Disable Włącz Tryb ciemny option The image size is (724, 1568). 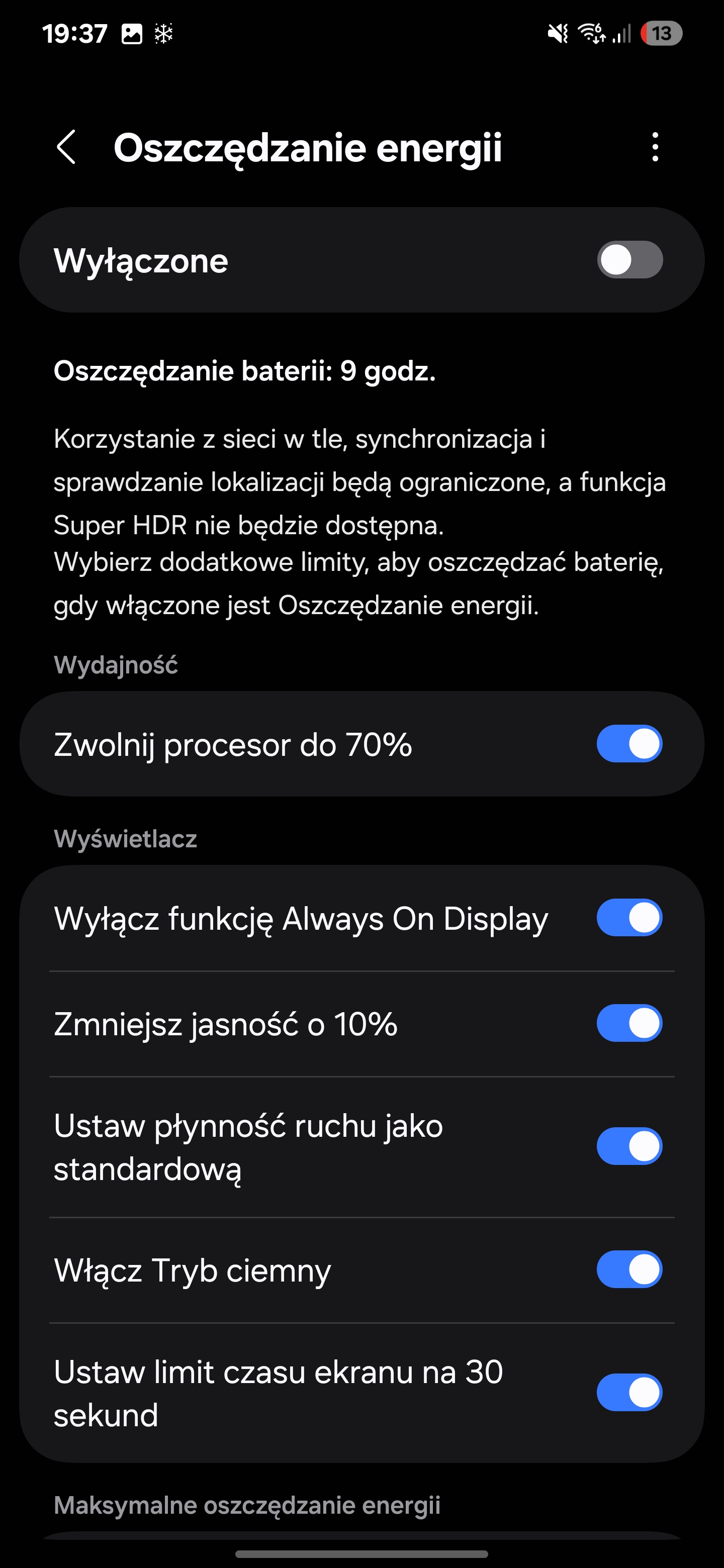pos(629,1269)
